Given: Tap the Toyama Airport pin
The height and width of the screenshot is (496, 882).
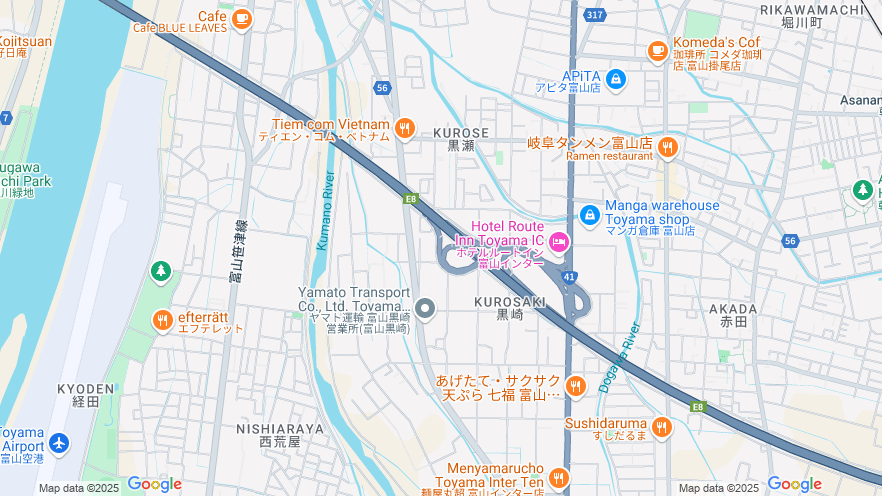Looking at the screenshot, I should click(x=58, y=441).
